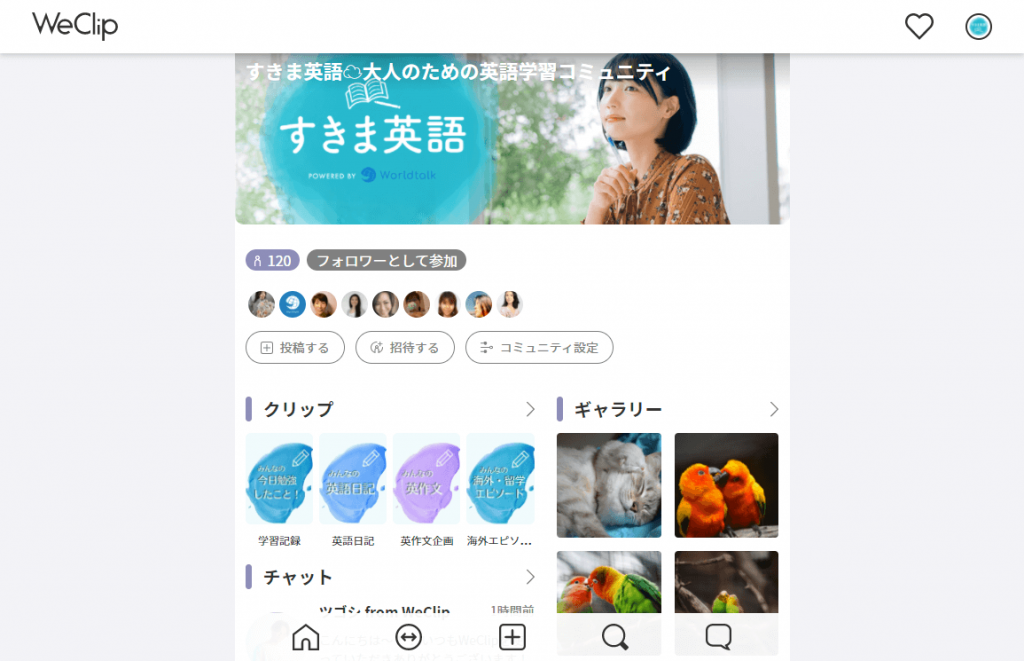Open the 海外エピソード clip

point(500,479)
